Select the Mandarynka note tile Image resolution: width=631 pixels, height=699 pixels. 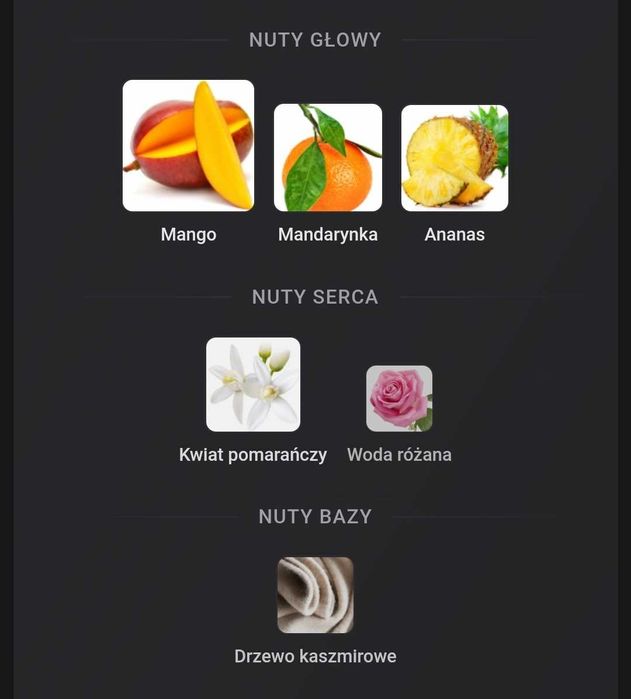pos(328,158)
